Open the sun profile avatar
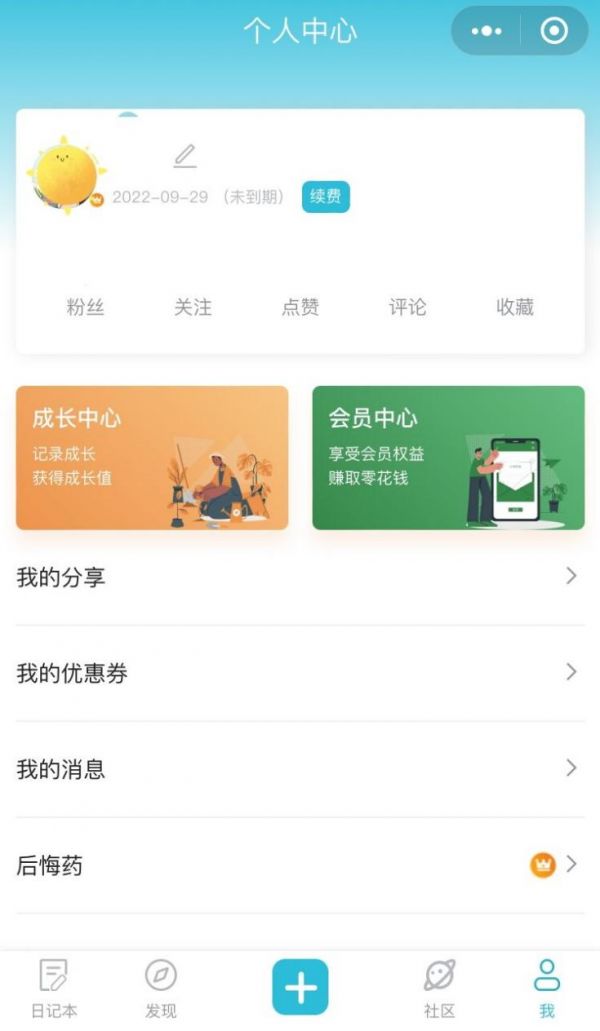This screenshot has width=600, height=1031. click(x=66, y=174)
